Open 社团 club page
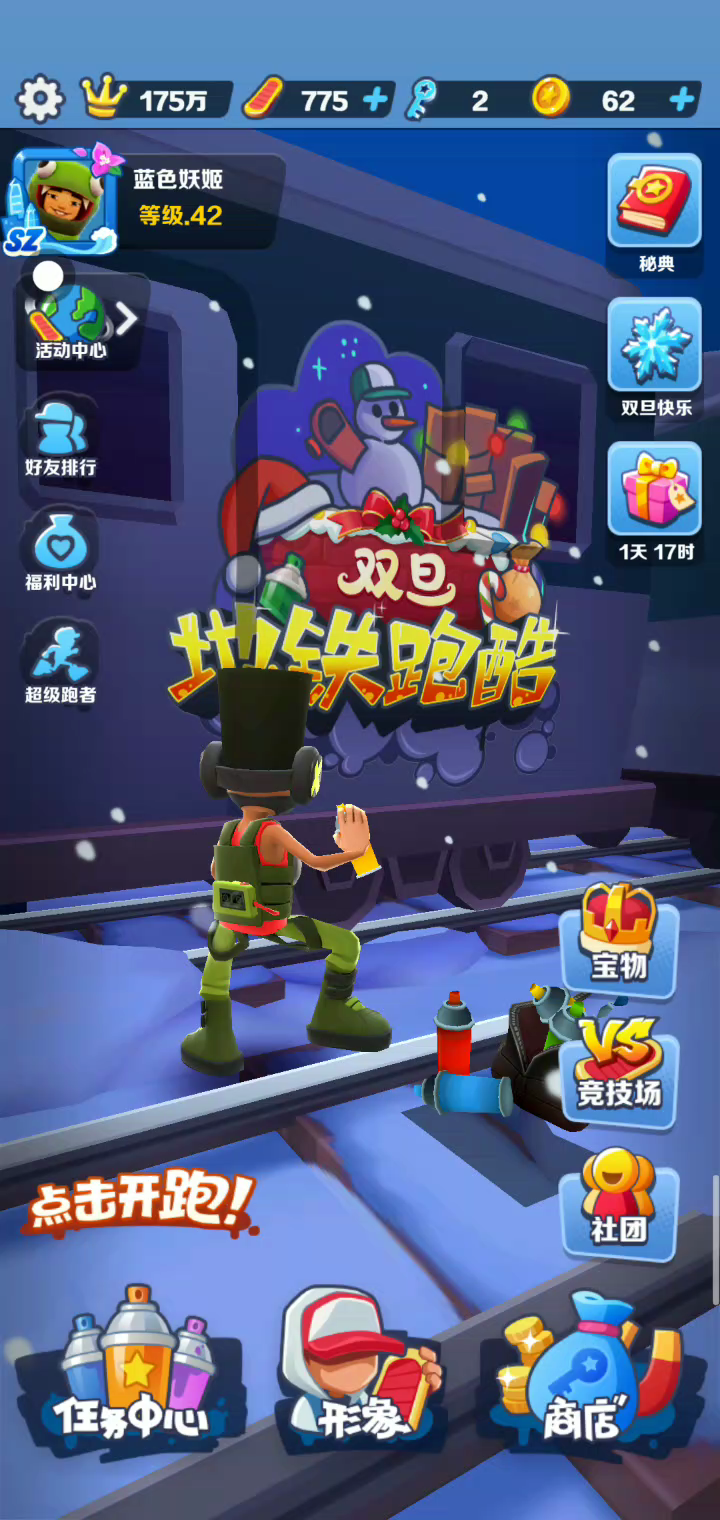This screenshot has width=720, height=1520. pyautogui.click(x=619, y=1198)
